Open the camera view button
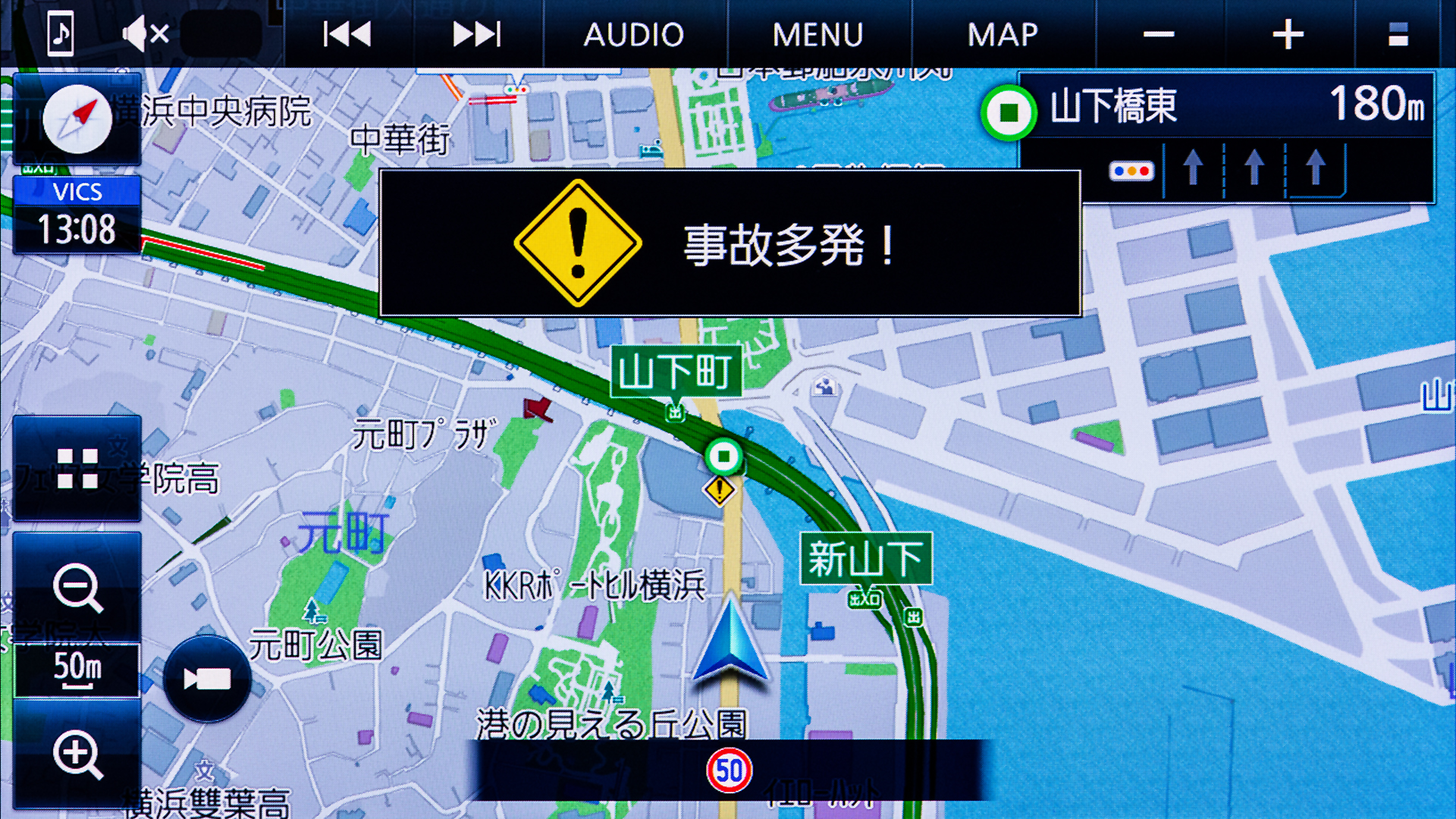The image size is (1456, 819). (207, 679)
